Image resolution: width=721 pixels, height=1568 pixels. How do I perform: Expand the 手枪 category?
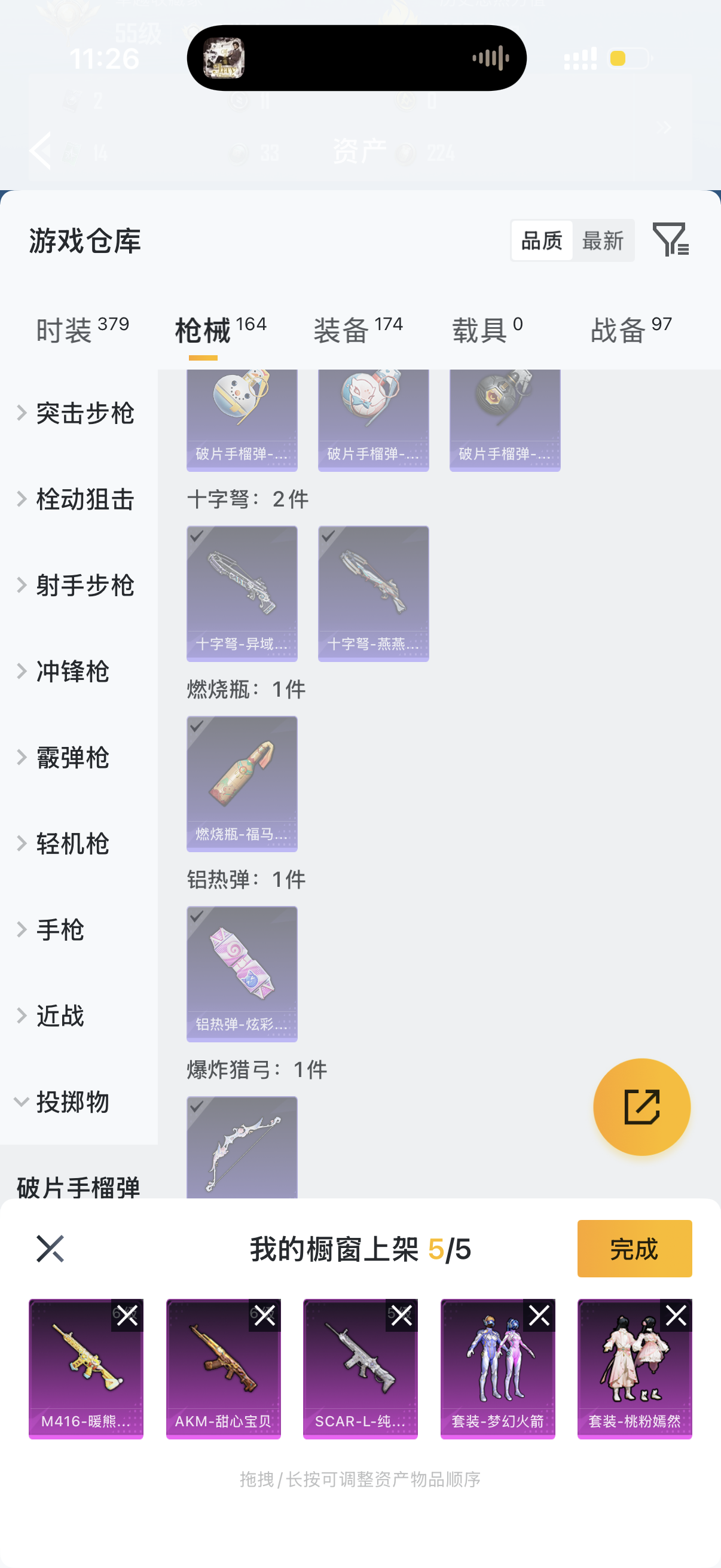click(x=60, y=929)
